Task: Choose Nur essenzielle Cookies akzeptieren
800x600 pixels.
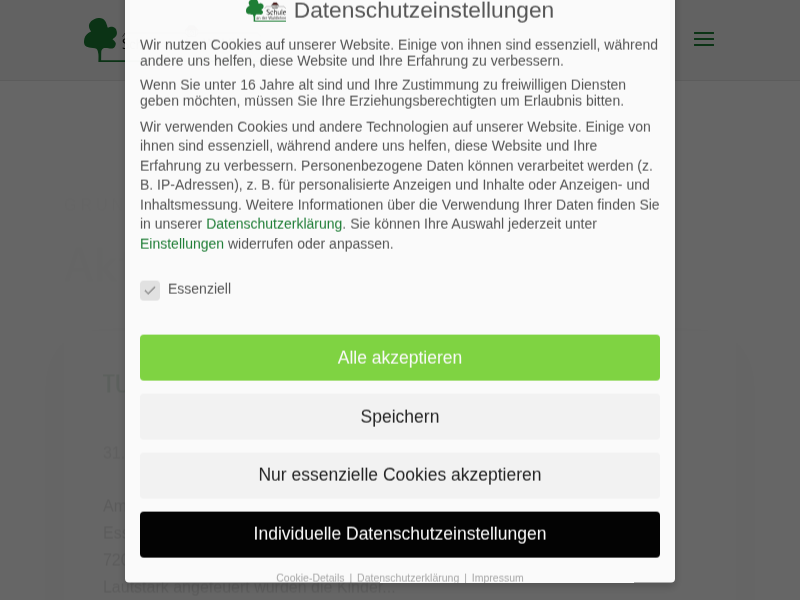Action: 400,475
